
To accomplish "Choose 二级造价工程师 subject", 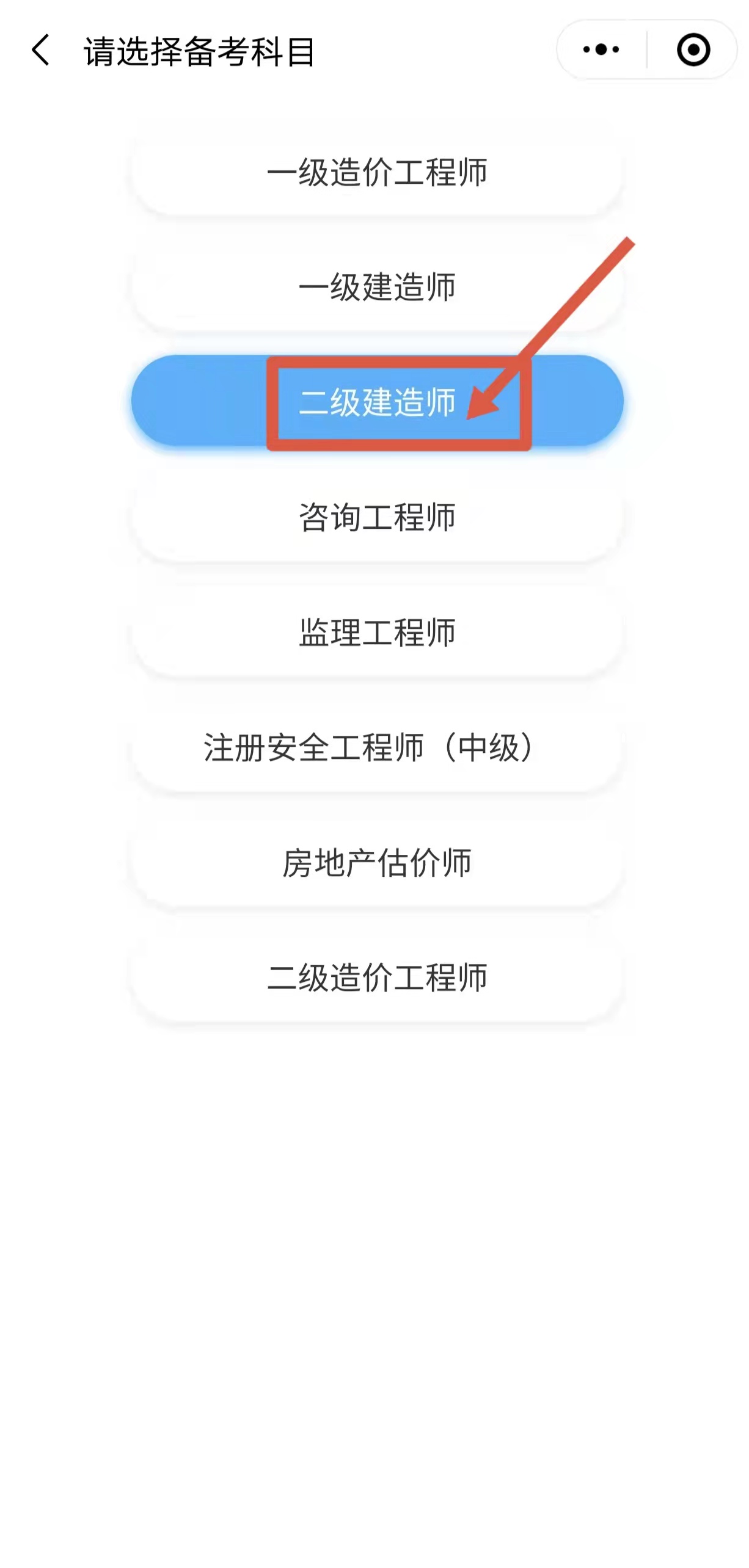I will [377, 978].
